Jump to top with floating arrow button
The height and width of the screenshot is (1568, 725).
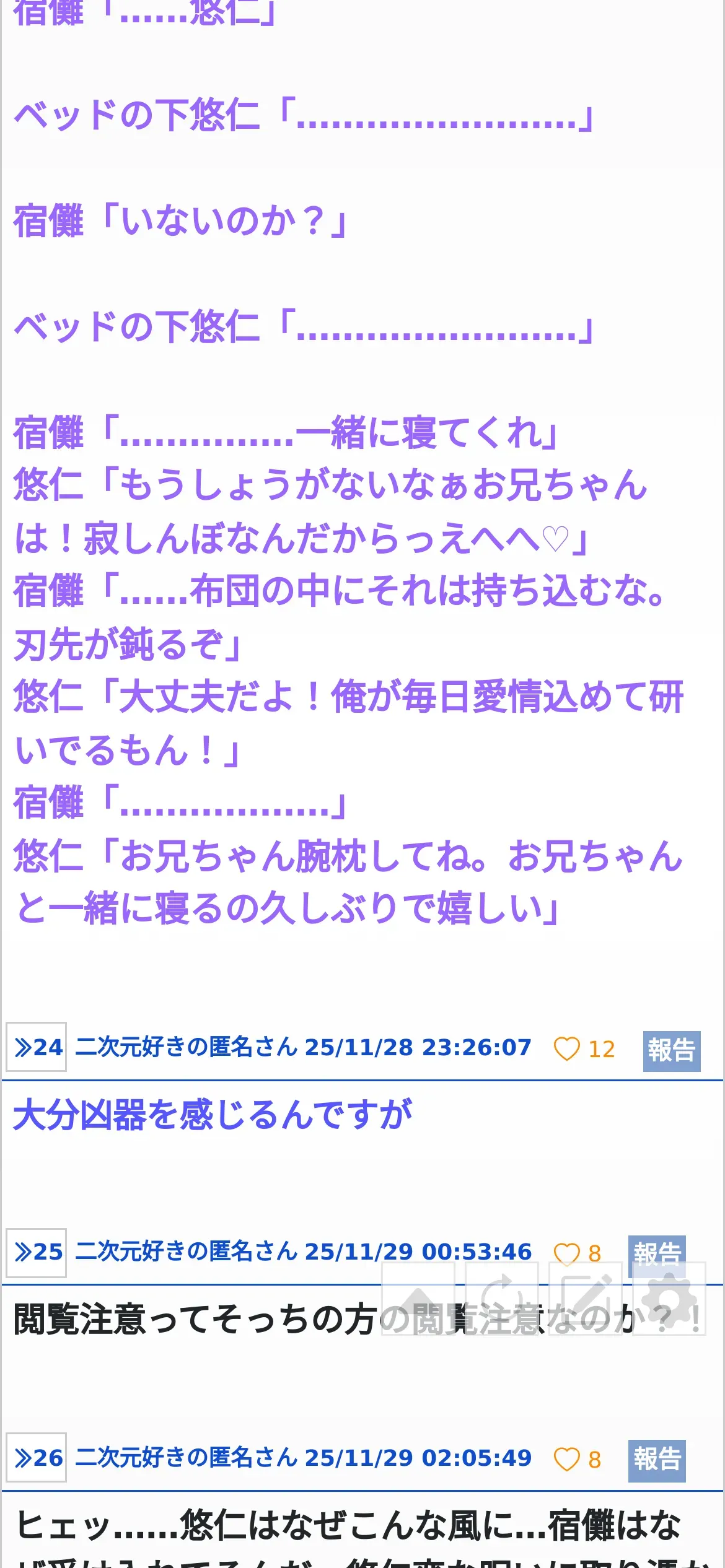pos(418,1299)
